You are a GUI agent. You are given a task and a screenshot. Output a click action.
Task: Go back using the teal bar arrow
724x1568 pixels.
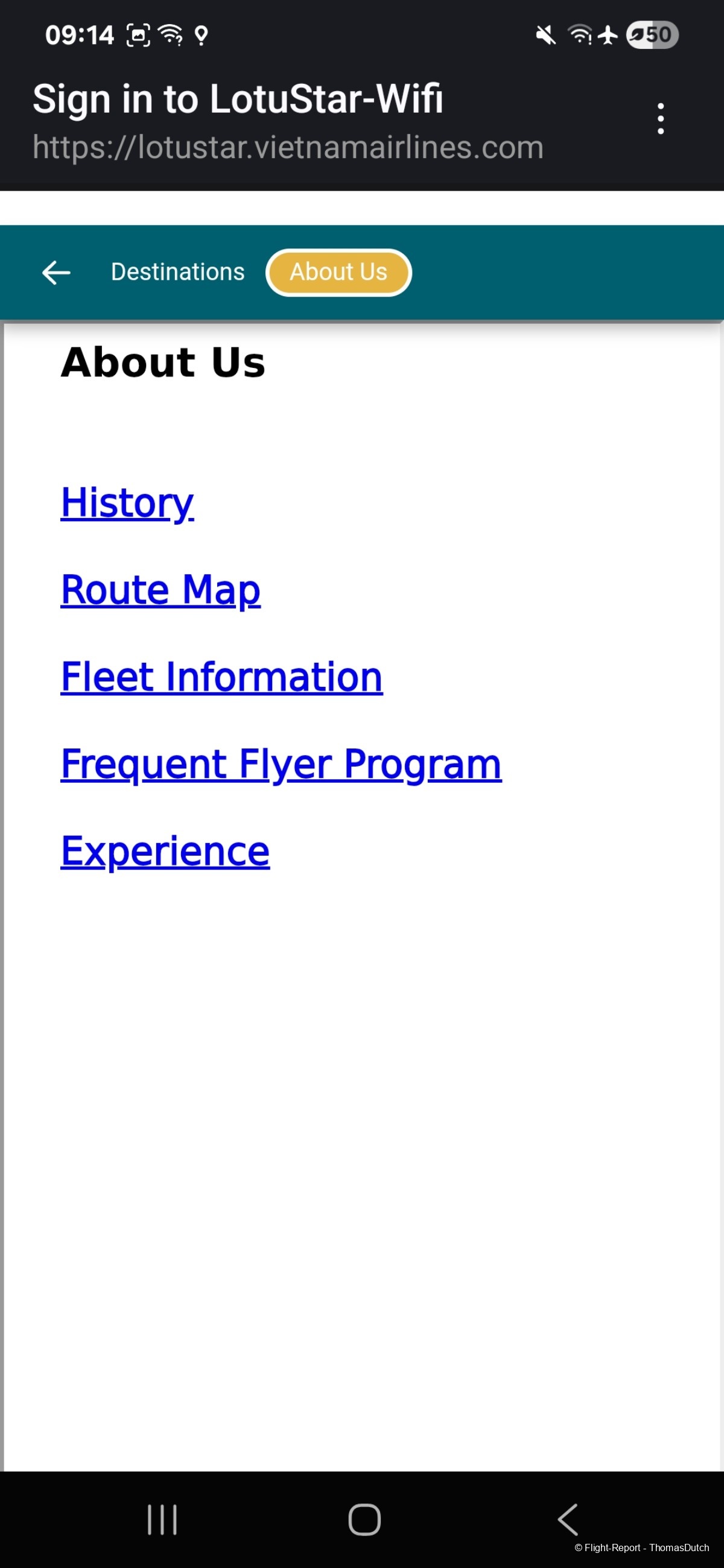click(56, 272)
